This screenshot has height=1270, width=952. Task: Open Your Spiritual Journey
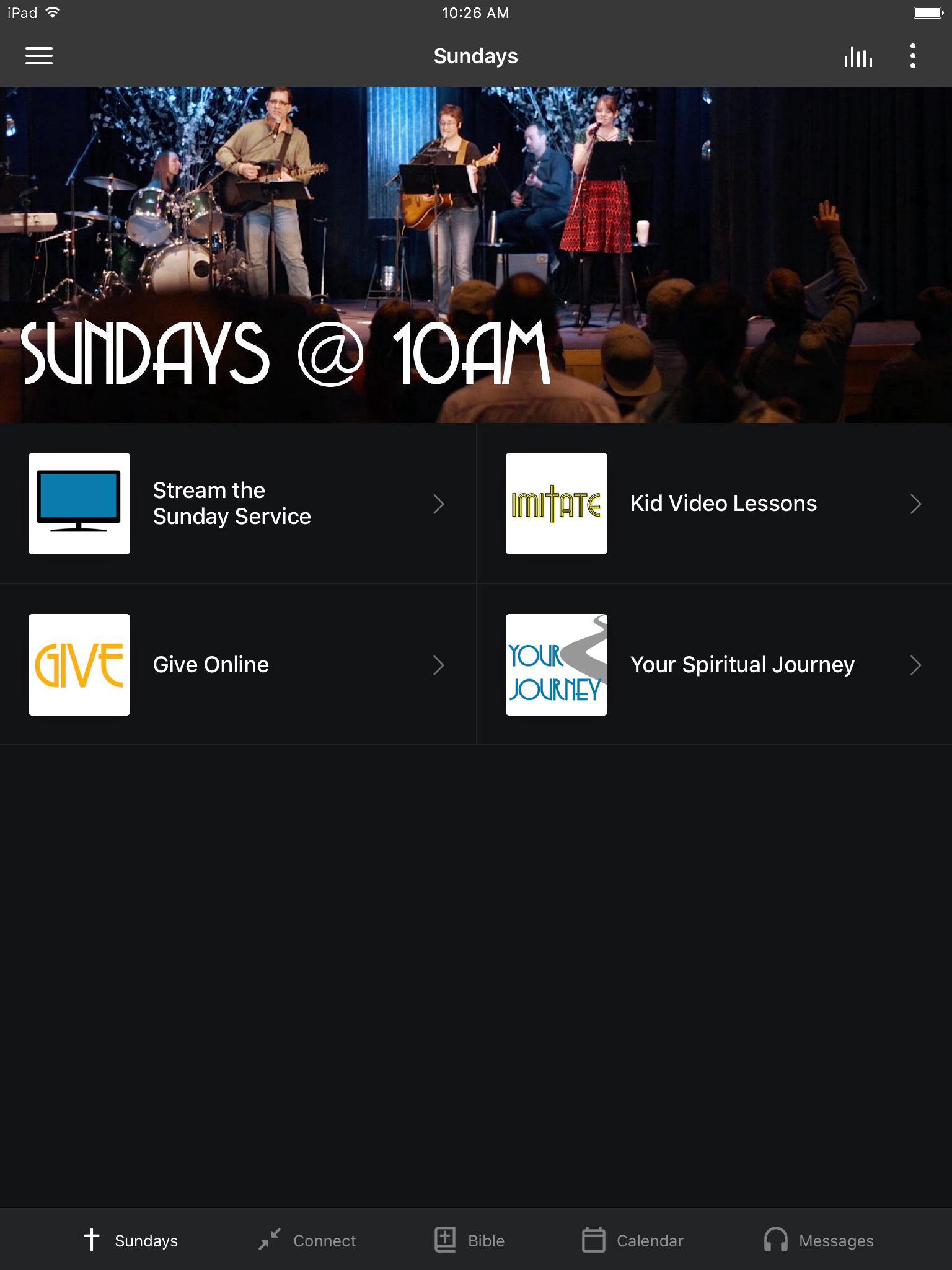pyautogui.click(x=714, y=665)
